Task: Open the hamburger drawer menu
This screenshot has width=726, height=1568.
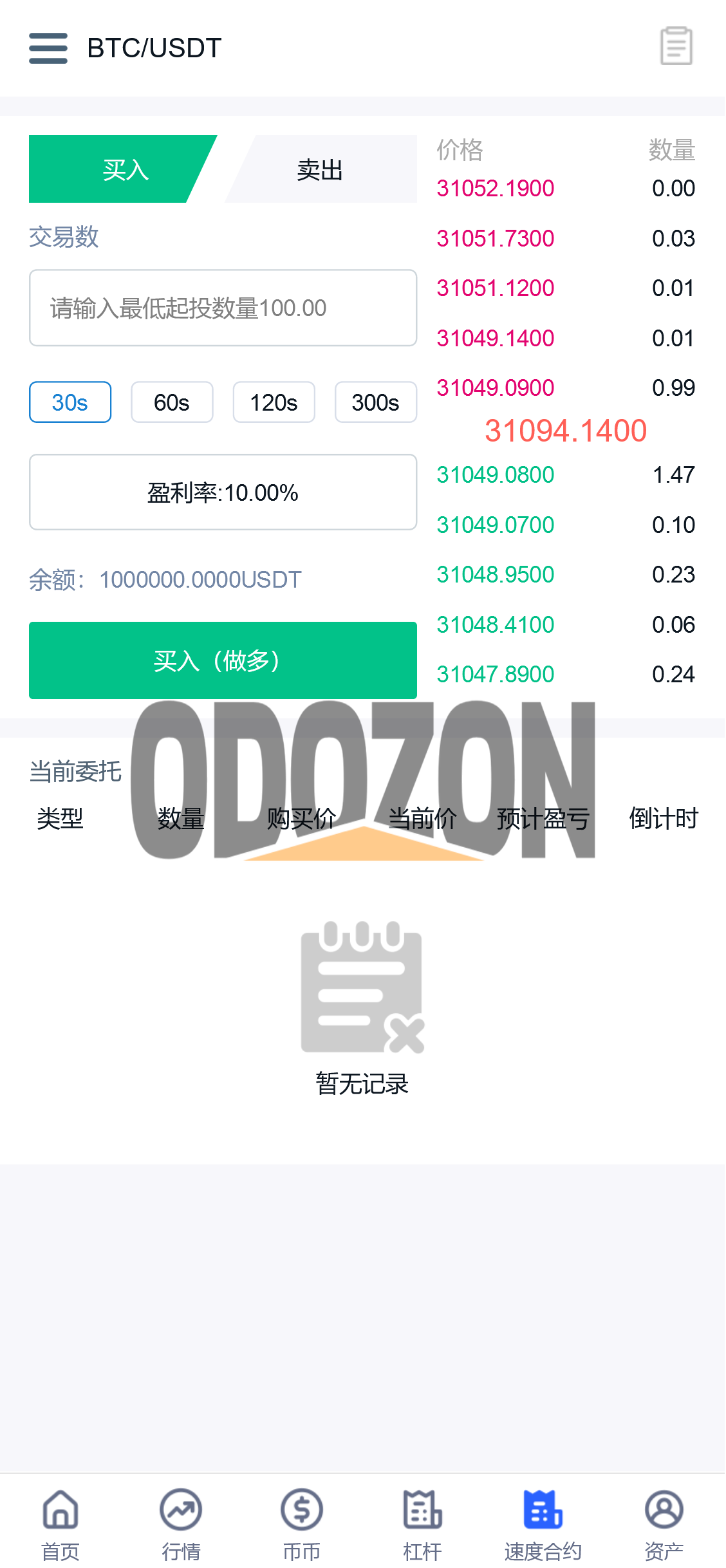Action: pos(48,48)
